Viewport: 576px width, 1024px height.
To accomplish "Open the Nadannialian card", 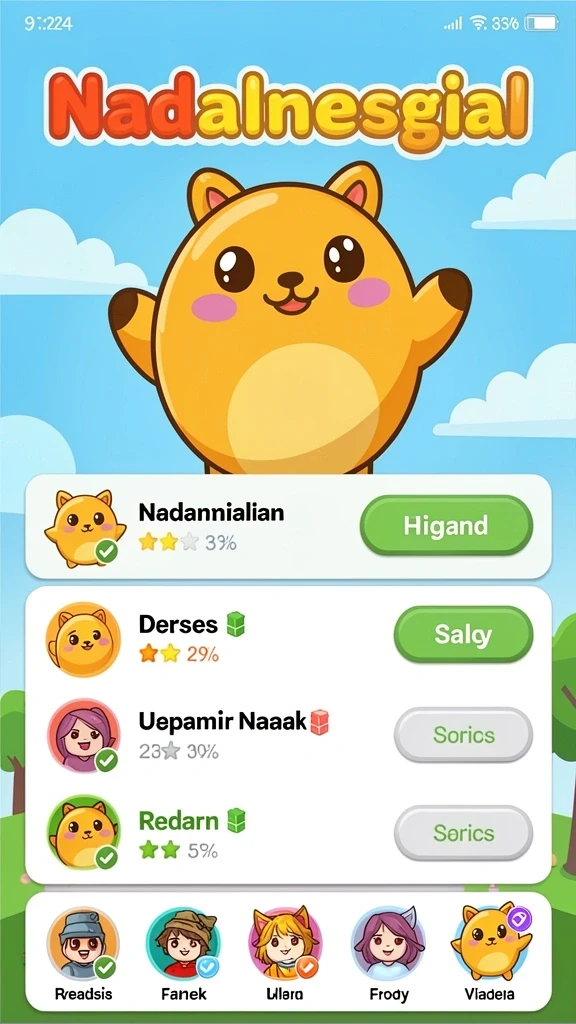I will (288, 526).
